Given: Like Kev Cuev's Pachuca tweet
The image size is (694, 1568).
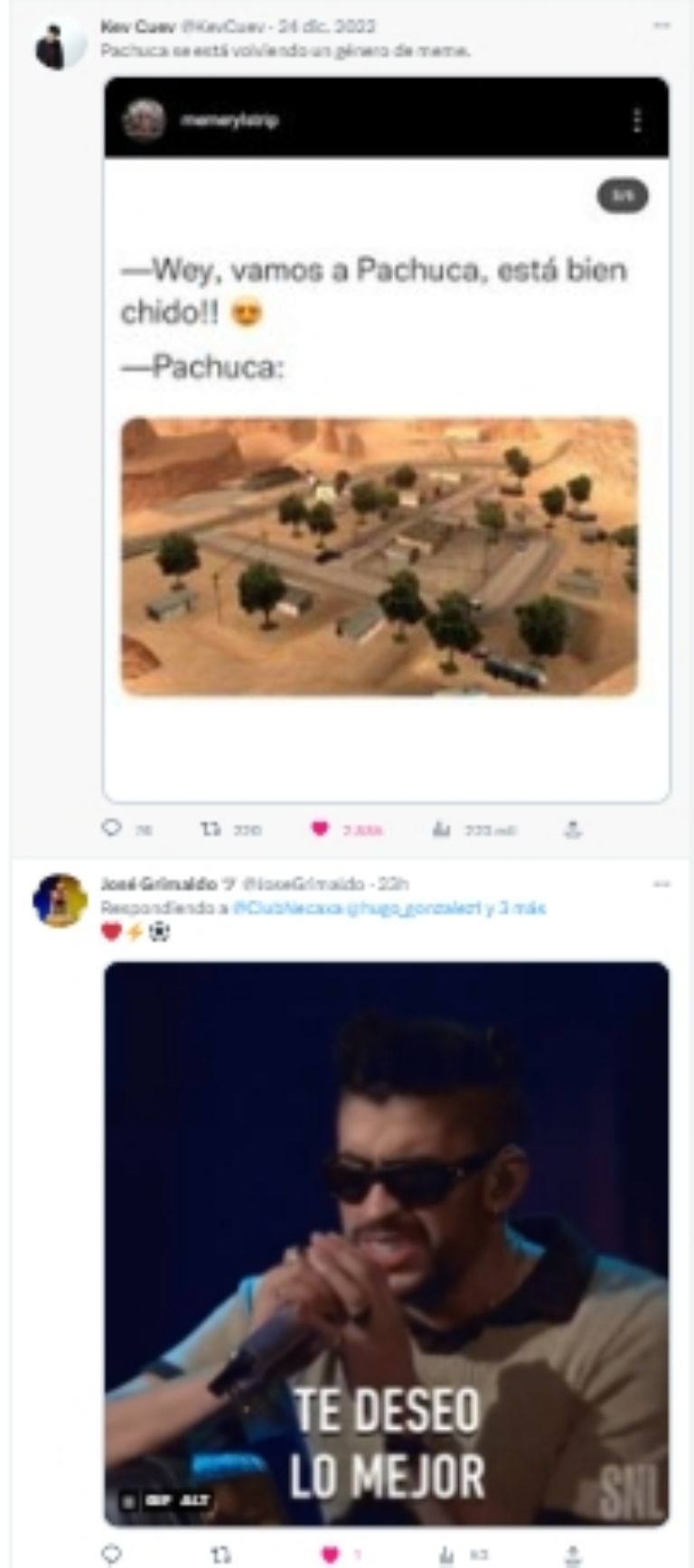Looking at the screenshot, I should [319, 828].
